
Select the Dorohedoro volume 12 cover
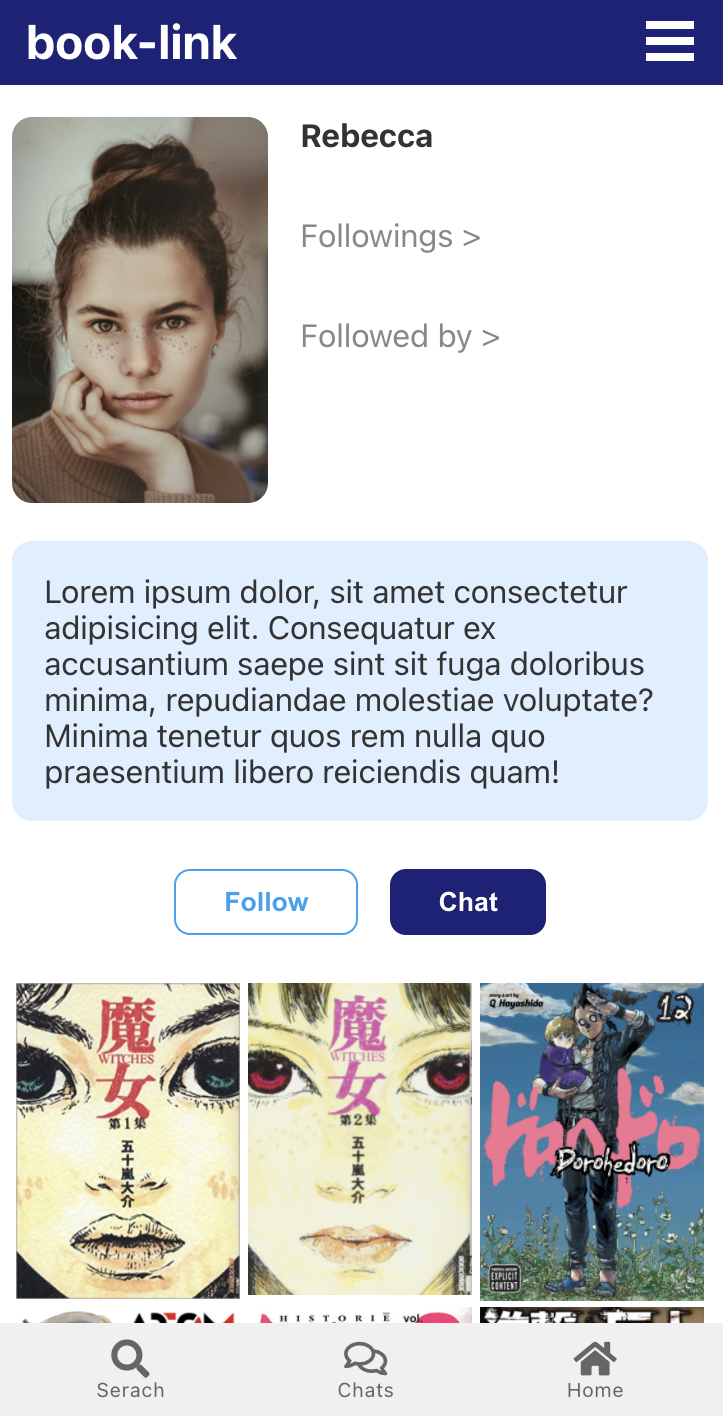pyautogui.click(x=591, y=1140)
